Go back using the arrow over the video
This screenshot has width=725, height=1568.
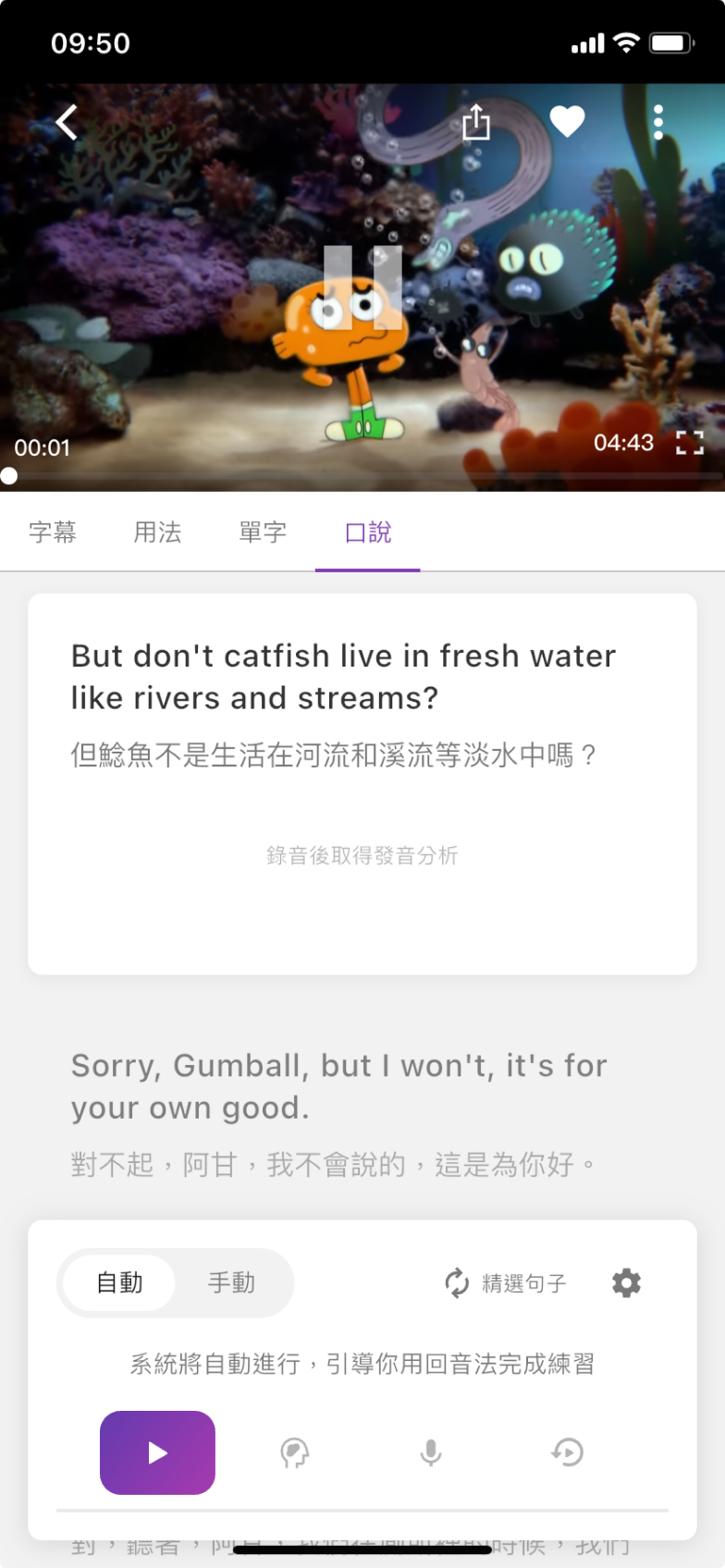[x=67, y=122]
